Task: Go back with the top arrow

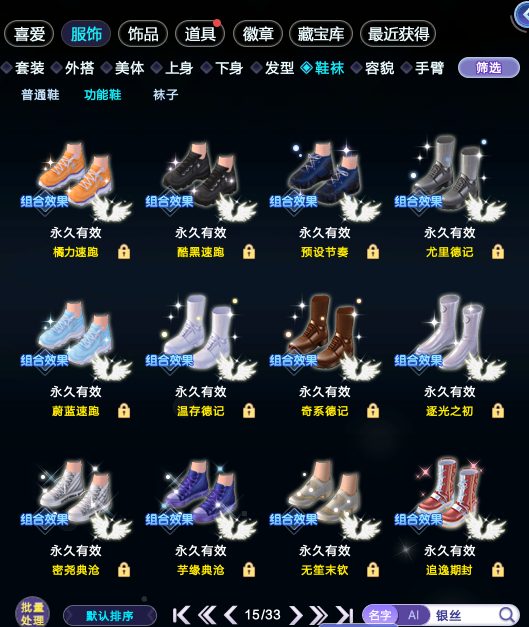Action: click(521, 15)
